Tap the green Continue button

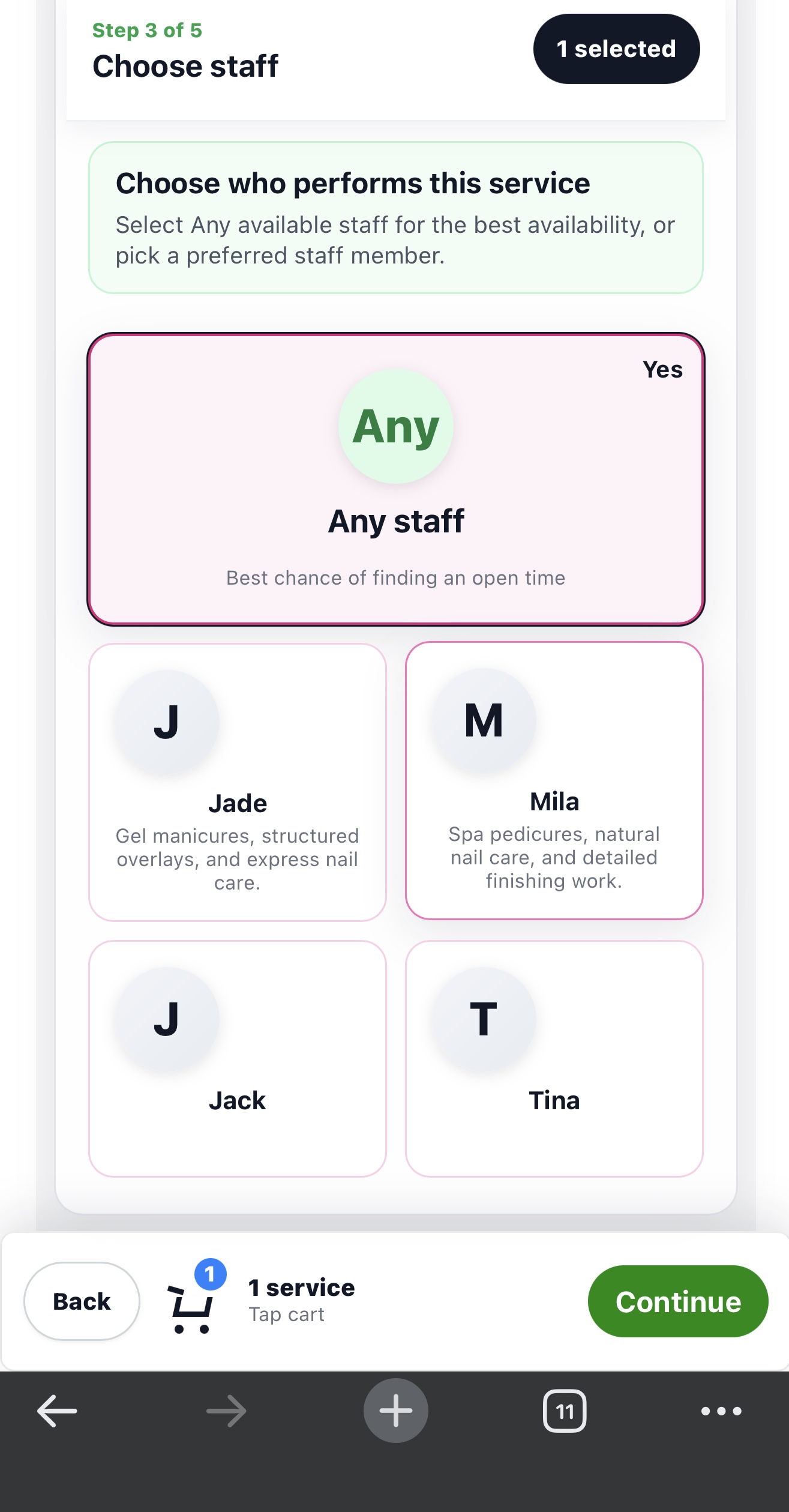(677, 1301)
